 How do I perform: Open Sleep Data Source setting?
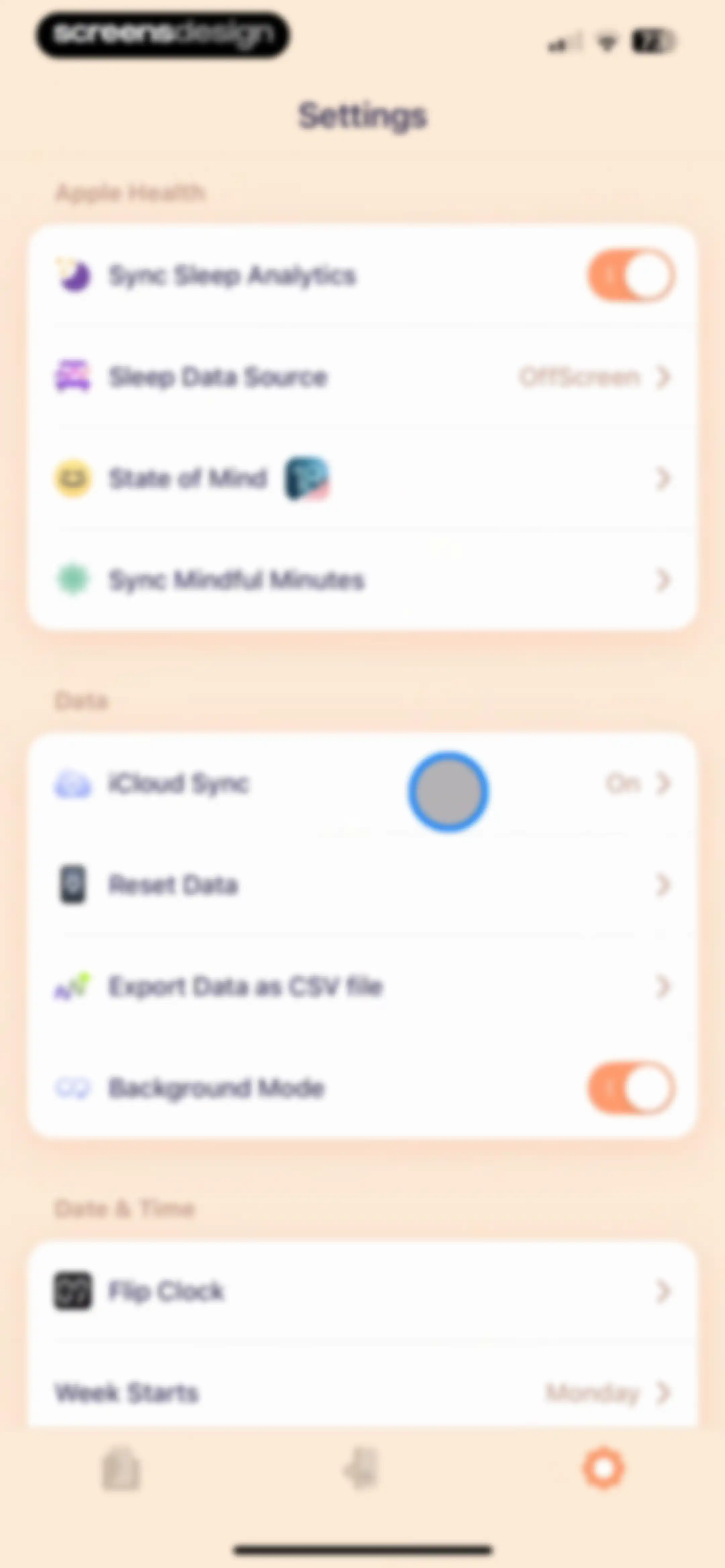[x=362, y=377]
